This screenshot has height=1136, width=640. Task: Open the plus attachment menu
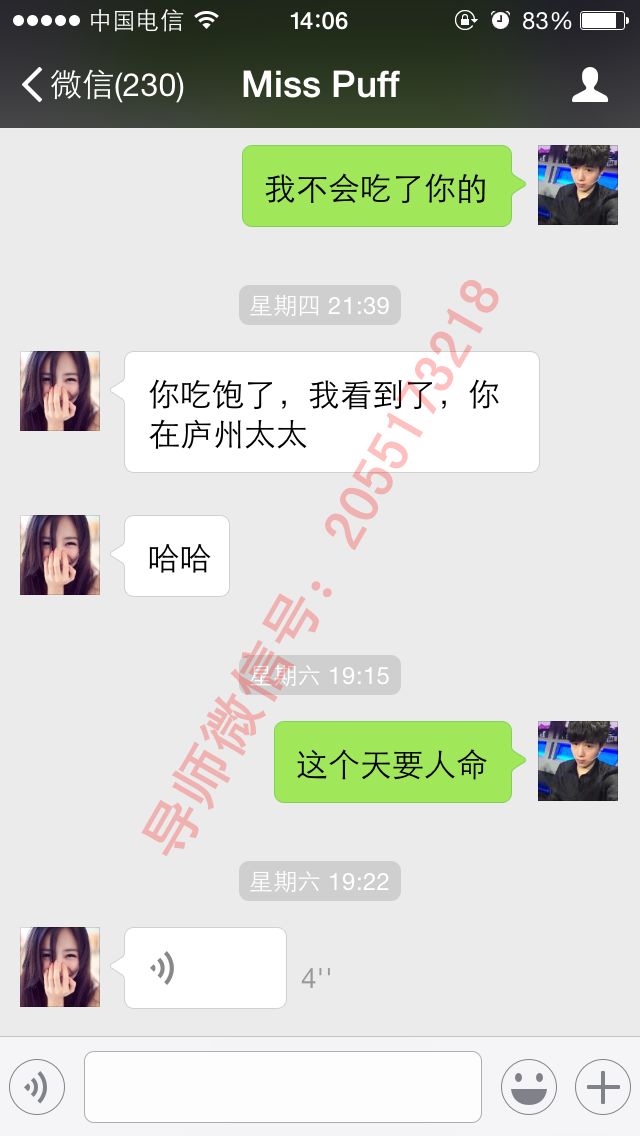tap(602, 1087)
